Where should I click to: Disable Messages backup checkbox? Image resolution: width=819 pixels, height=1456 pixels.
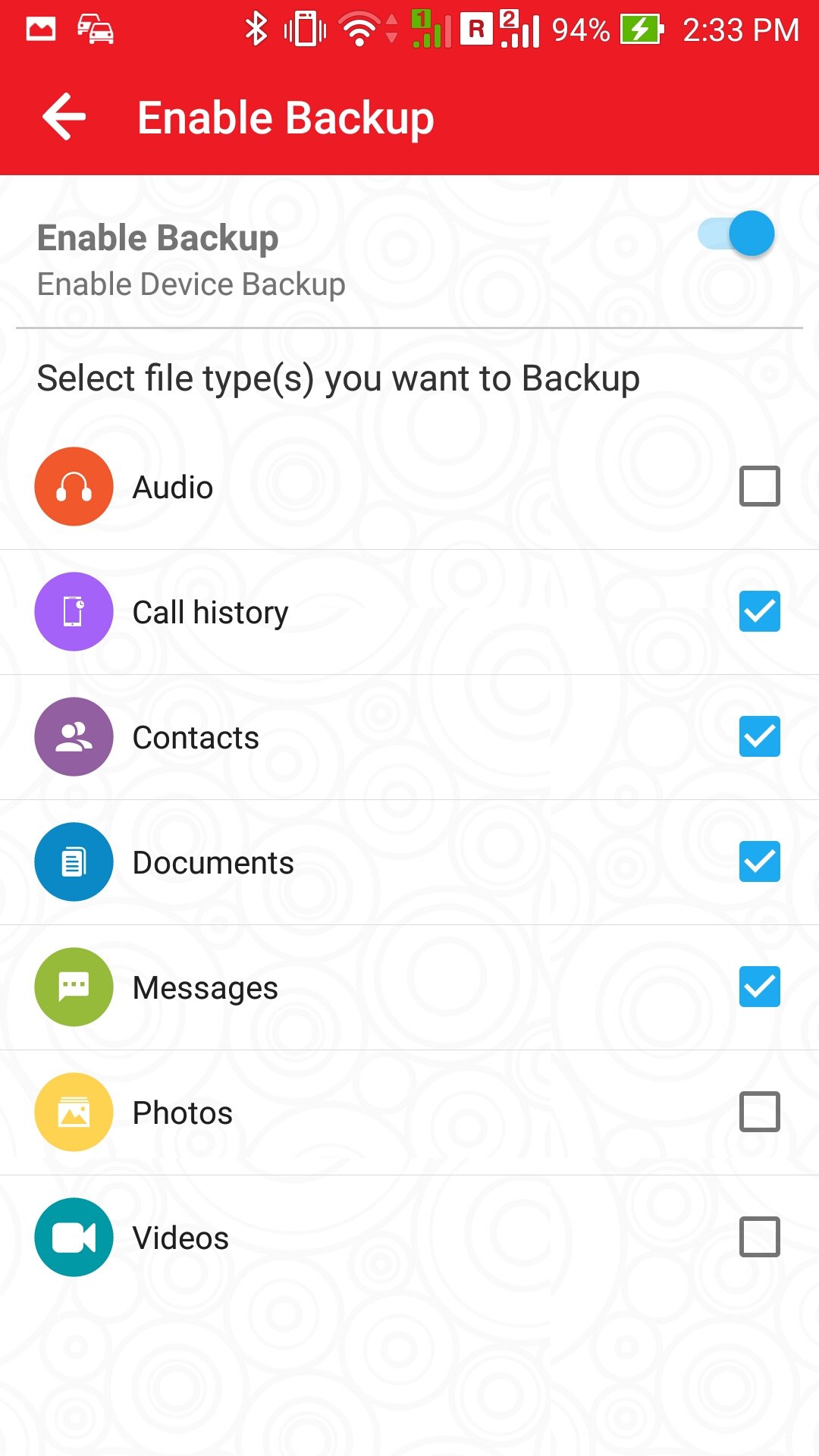pos(759,987)
